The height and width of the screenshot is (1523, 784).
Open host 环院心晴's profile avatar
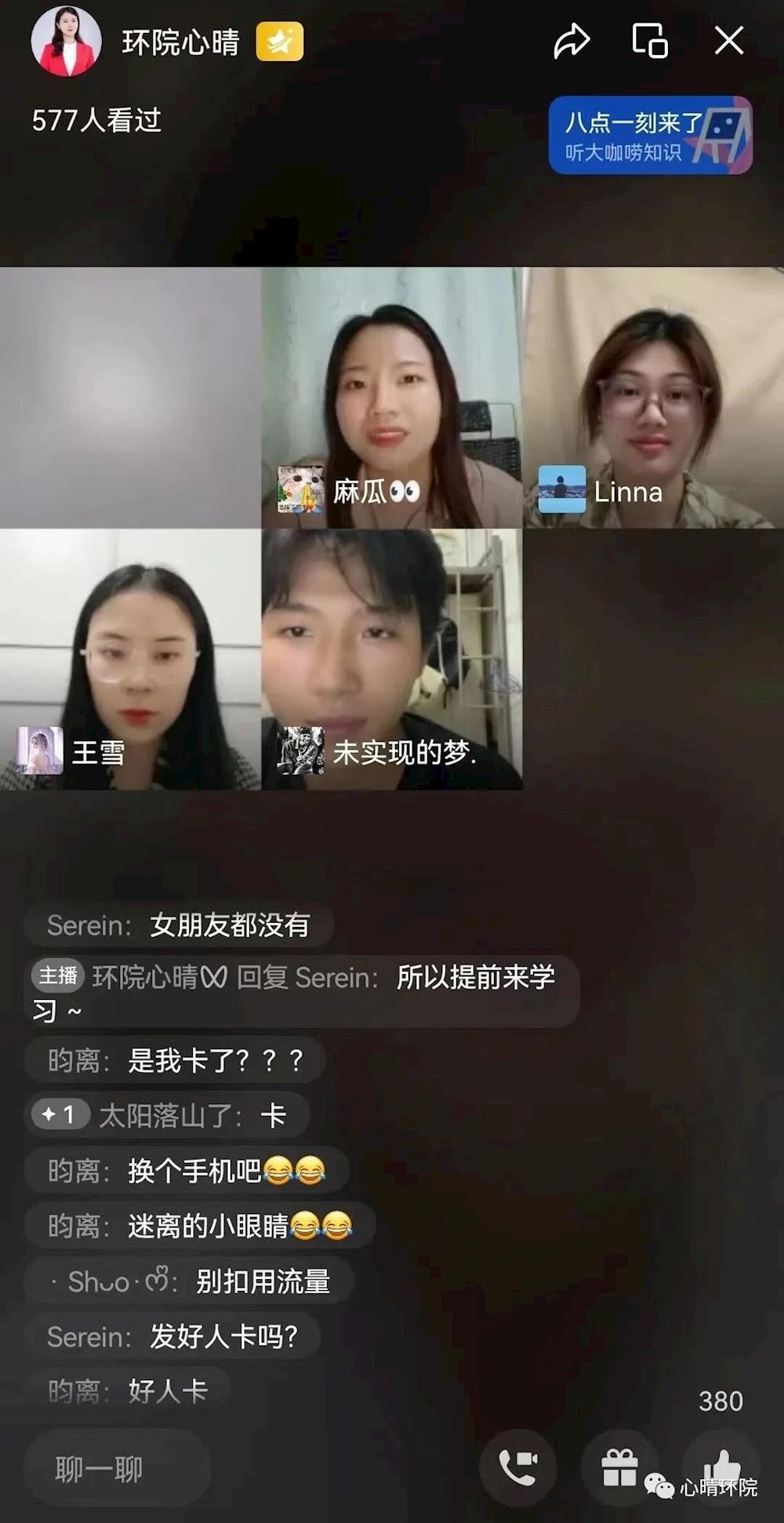pos(66,41)
